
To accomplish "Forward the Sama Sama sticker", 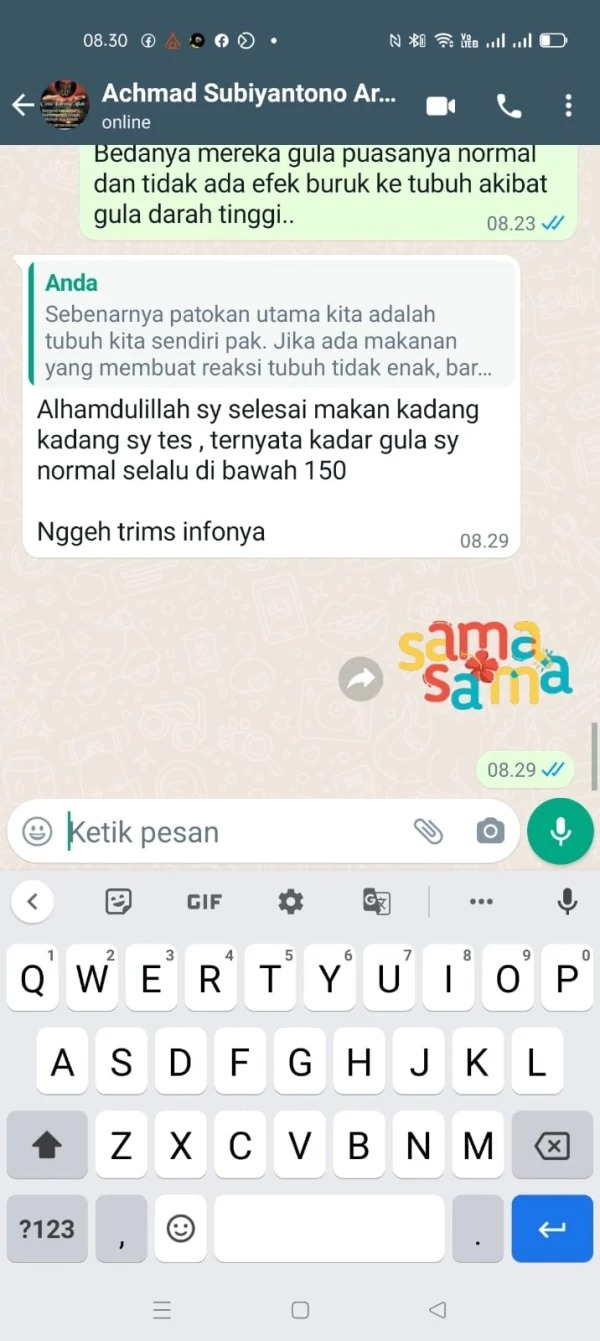I will coord(361,680).
